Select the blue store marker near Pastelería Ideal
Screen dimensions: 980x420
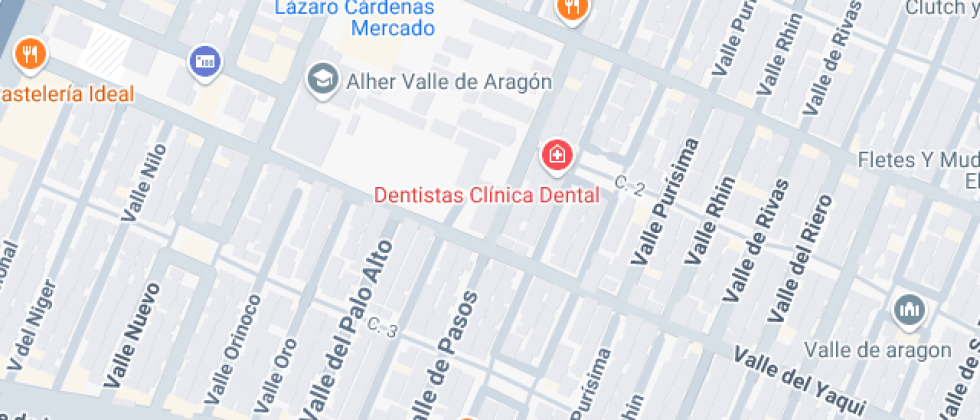click(205, 62)
